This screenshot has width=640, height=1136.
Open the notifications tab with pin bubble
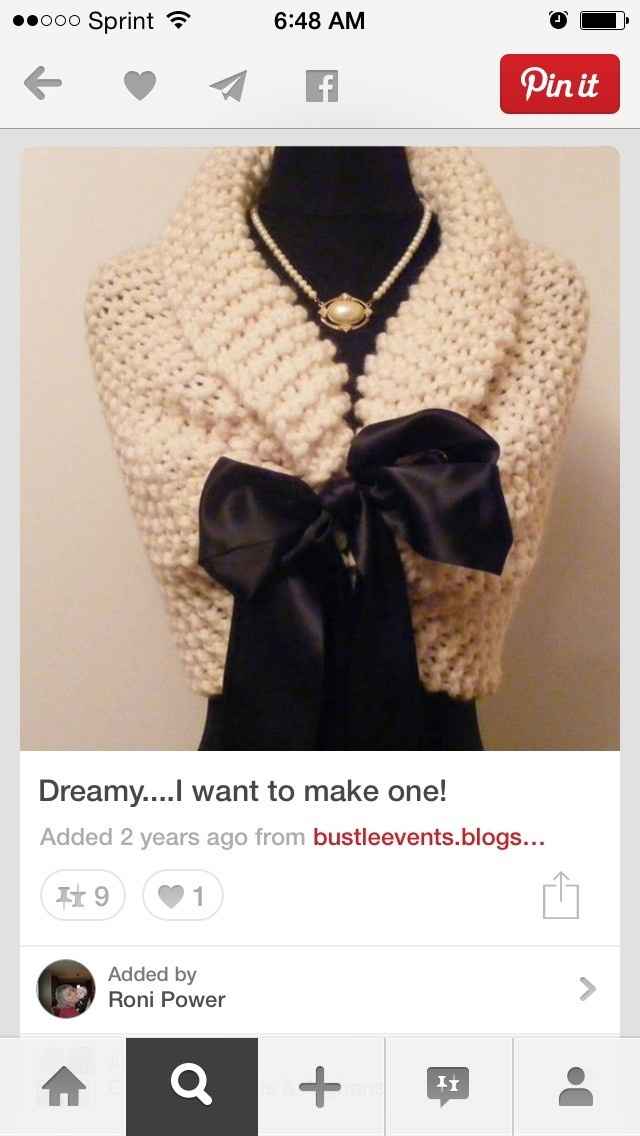point(447,1087)
